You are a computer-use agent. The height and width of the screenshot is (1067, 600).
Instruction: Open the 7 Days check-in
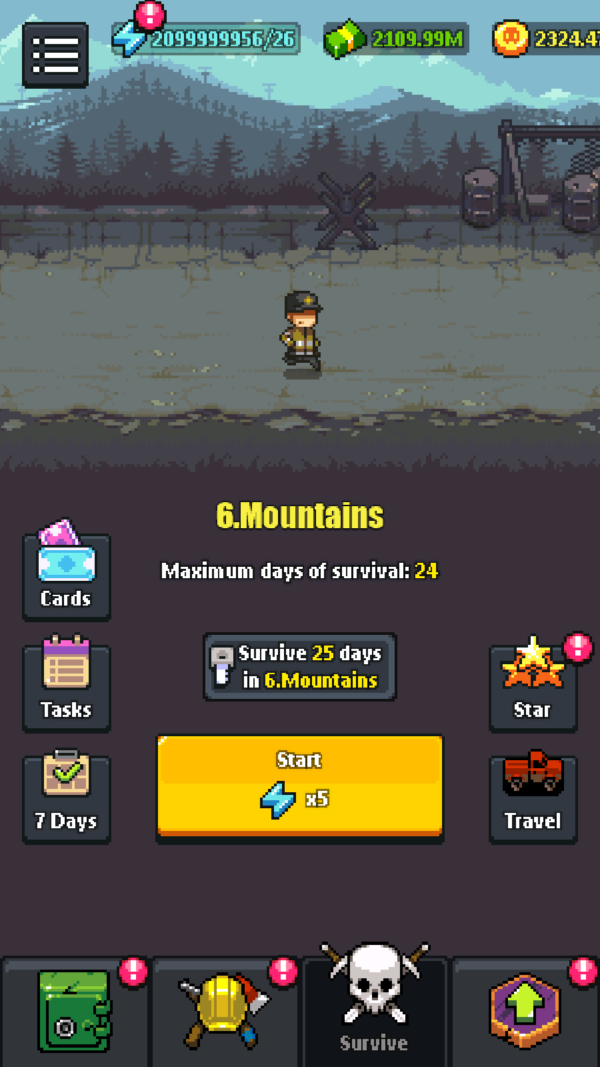[x=66, y=797]
